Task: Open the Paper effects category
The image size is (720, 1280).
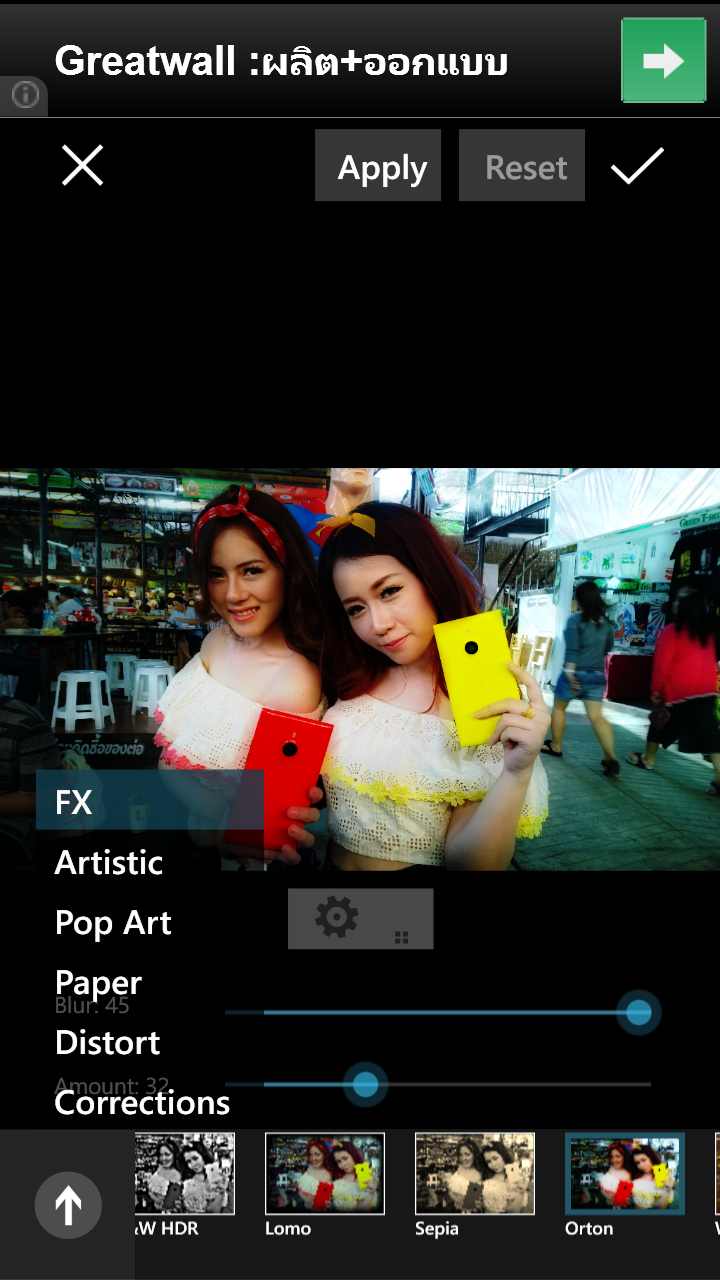Action: (x=98, y=982)
